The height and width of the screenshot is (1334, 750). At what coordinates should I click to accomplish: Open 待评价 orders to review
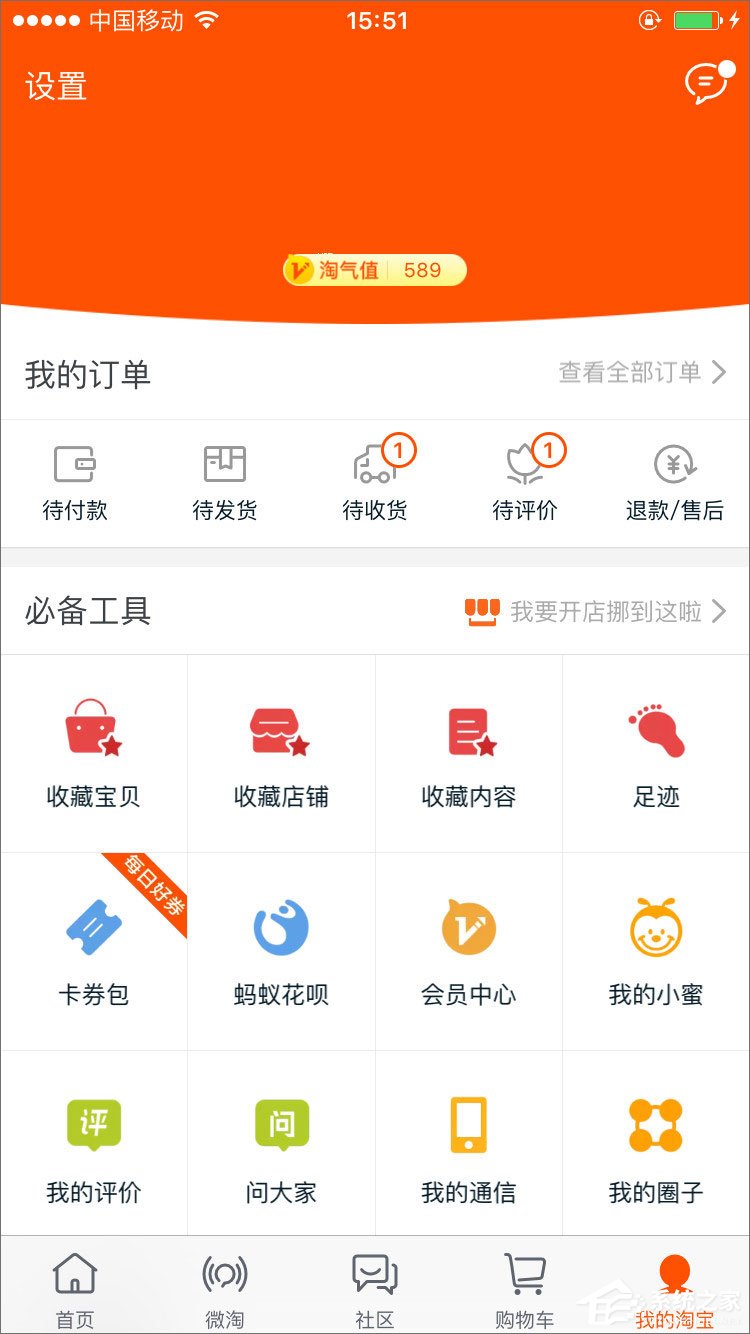525,483
